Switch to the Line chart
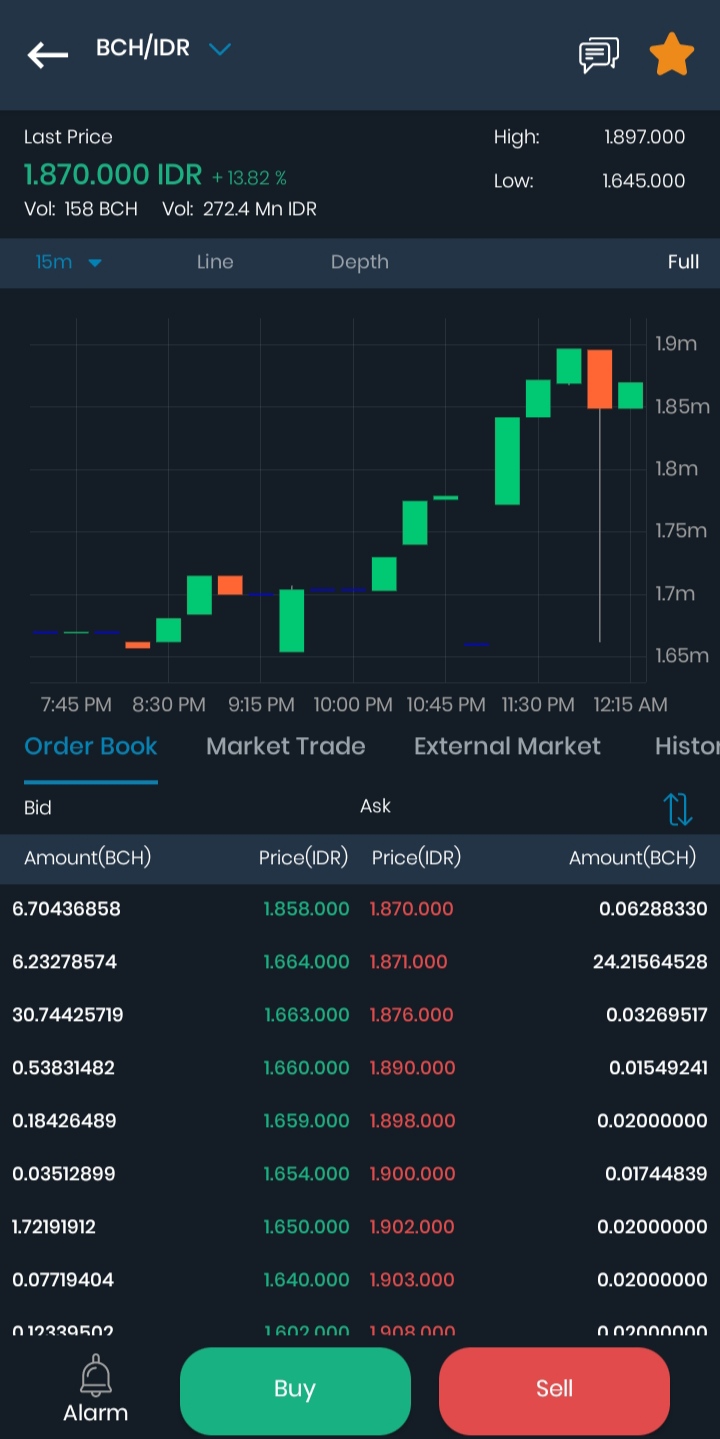The image size is (720, 1439). click(x=215, y=262)
